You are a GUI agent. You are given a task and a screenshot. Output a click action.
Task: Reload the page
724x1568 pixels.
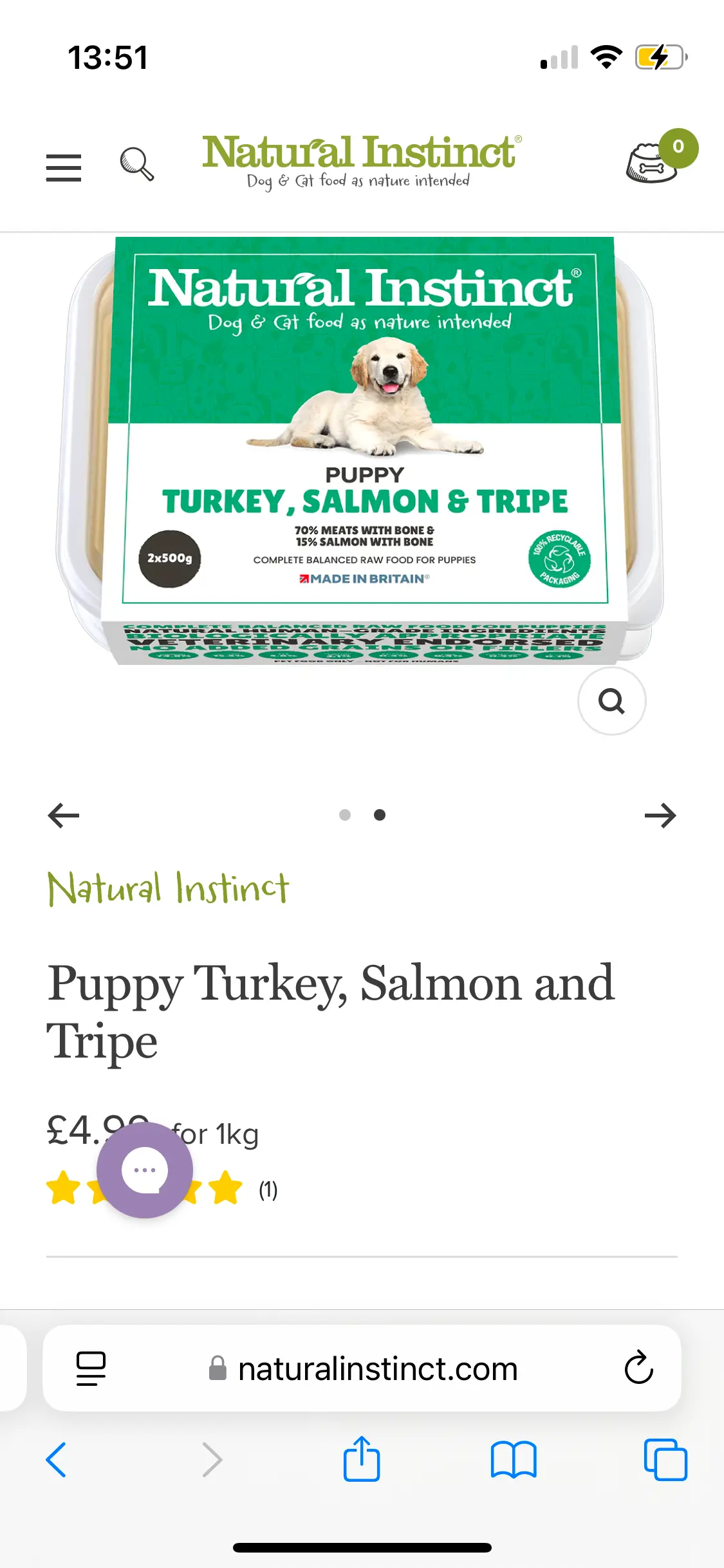tap(638, 1367)
